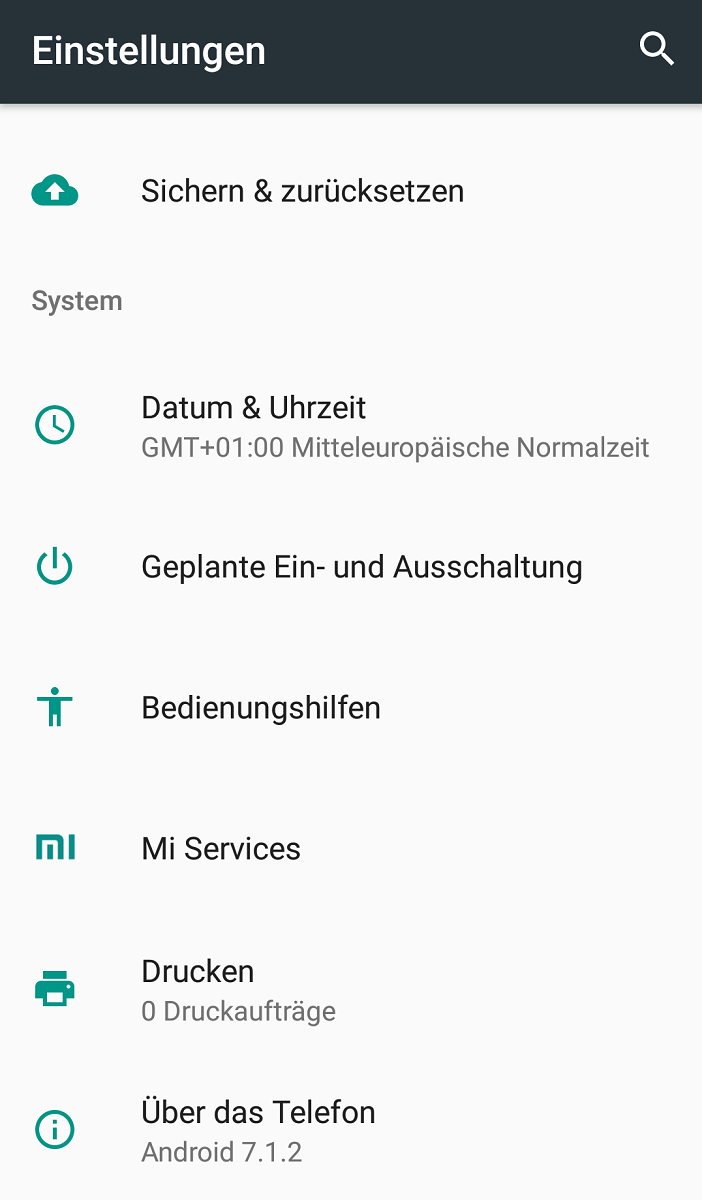Image resolution: width=702 pixels, height=1200 pixels.
Task: Open Bedienungshilfen
Action: coord(351,708)
